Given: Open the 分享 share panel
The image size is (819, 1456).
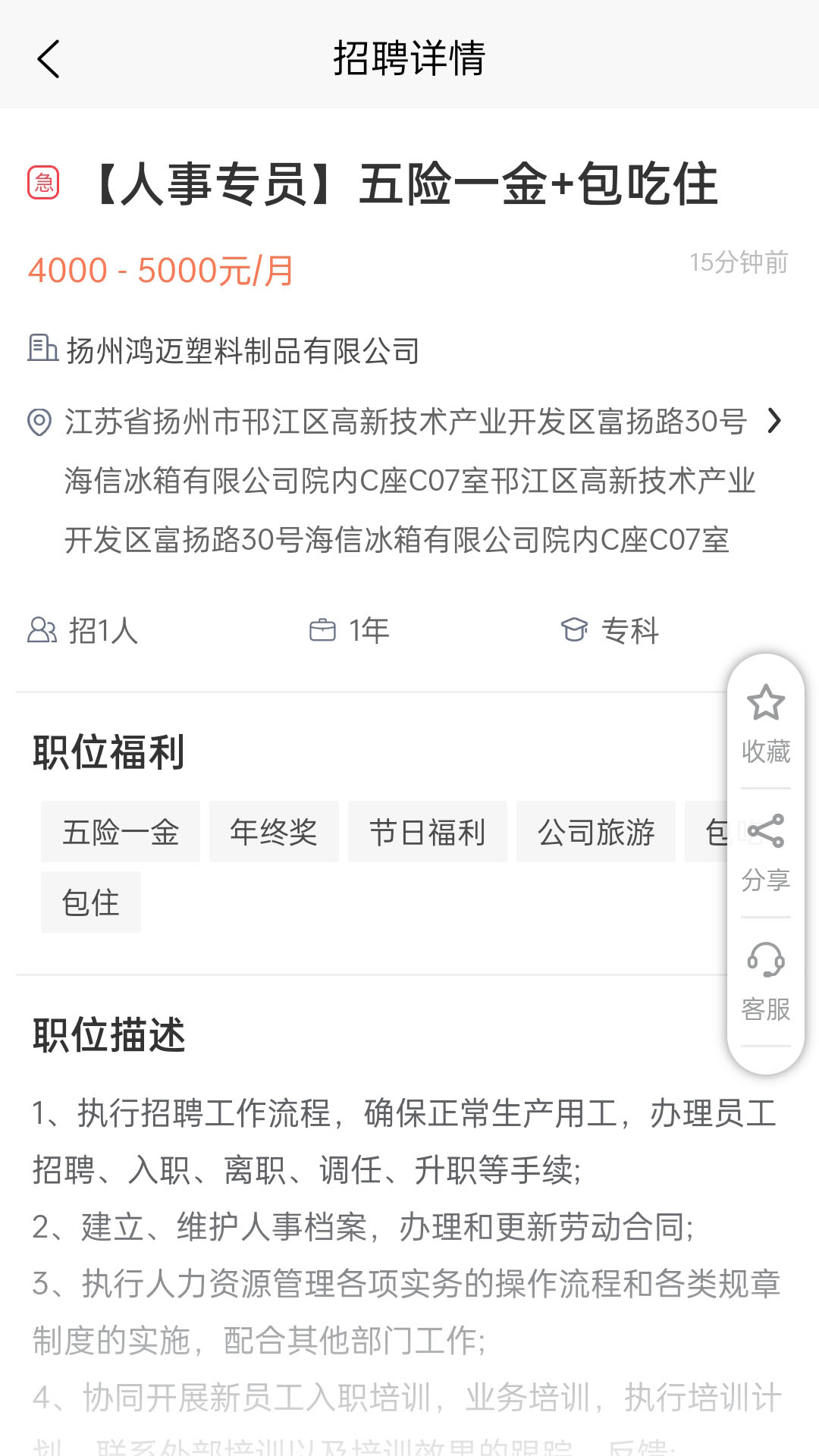Looking at the screenshot, I should click(766, 881).
